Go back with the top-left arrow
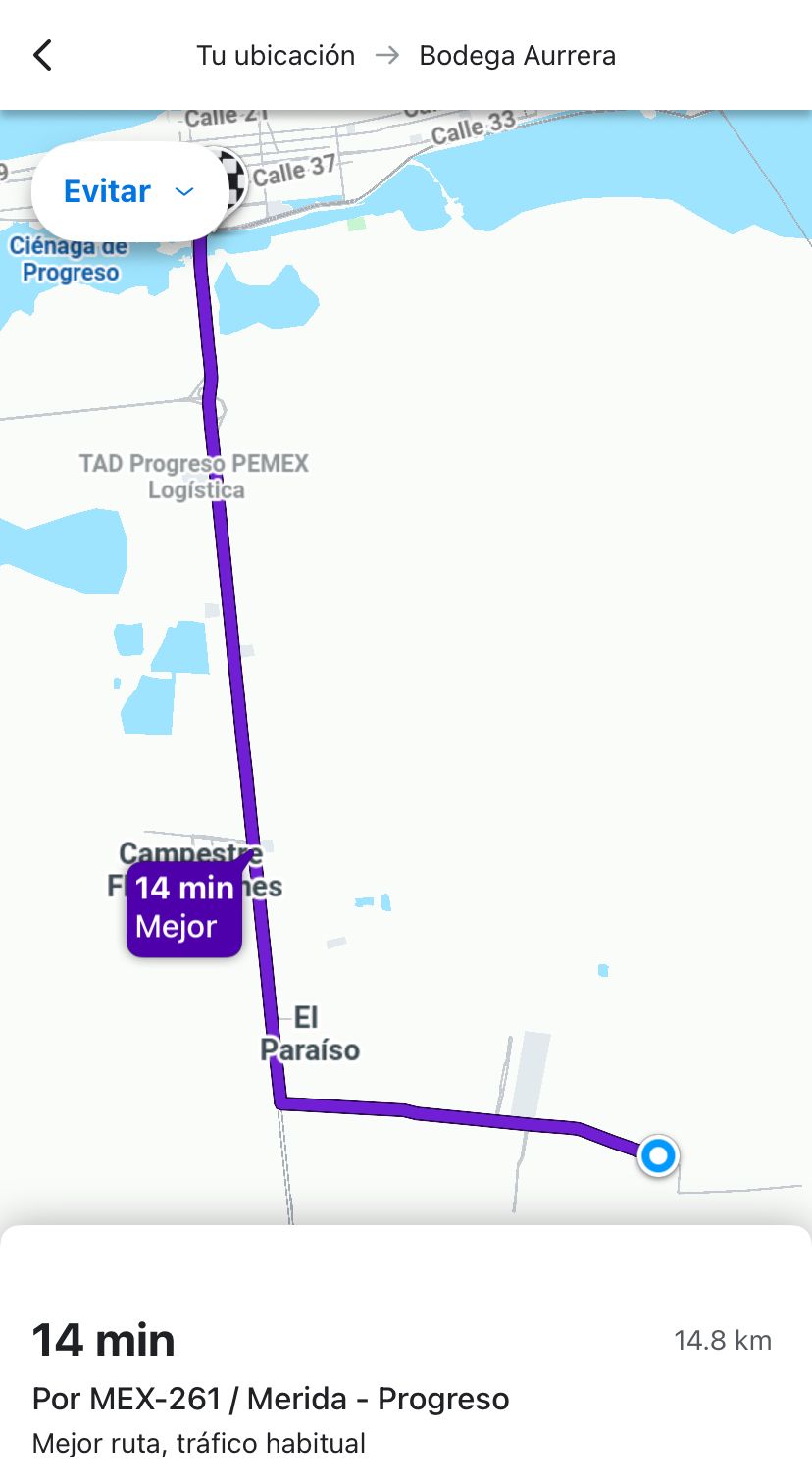This screenshot has height=1483, width=812. [42, 55]
